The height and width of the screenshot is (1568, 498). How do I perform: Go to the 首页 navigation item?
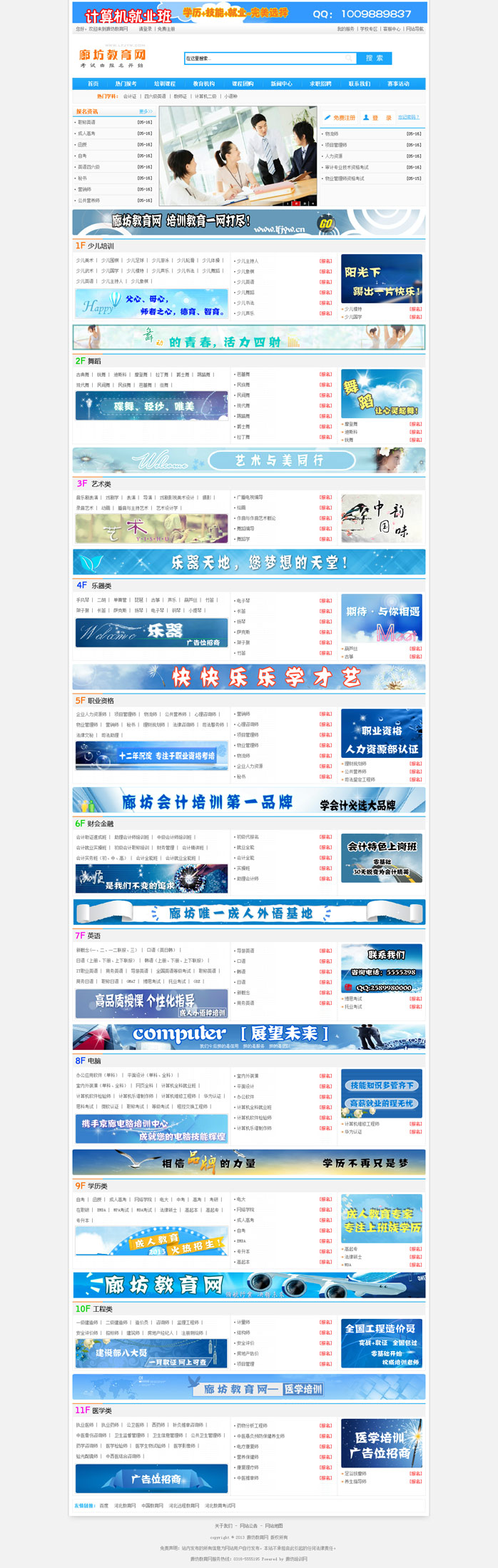point(93,84)
